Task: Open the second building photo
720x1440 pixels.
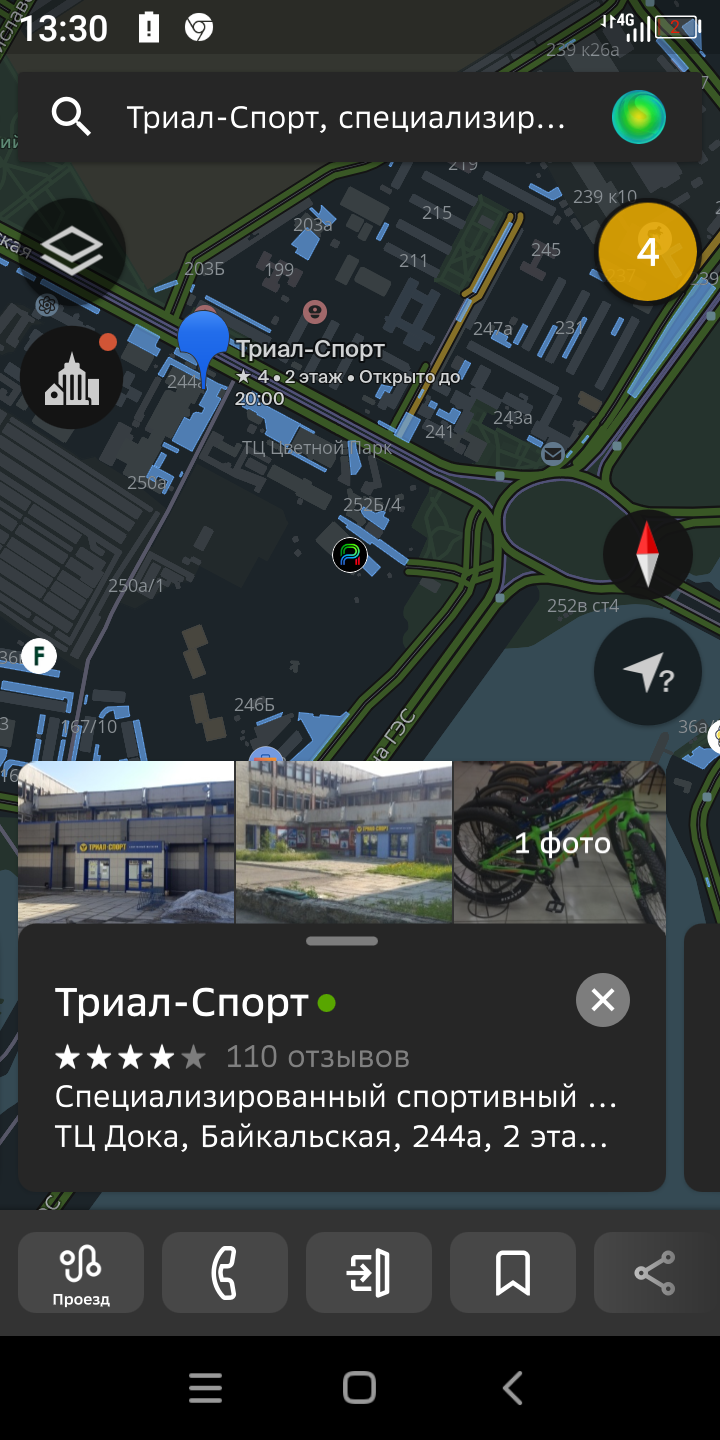Action: pos(343,842)
